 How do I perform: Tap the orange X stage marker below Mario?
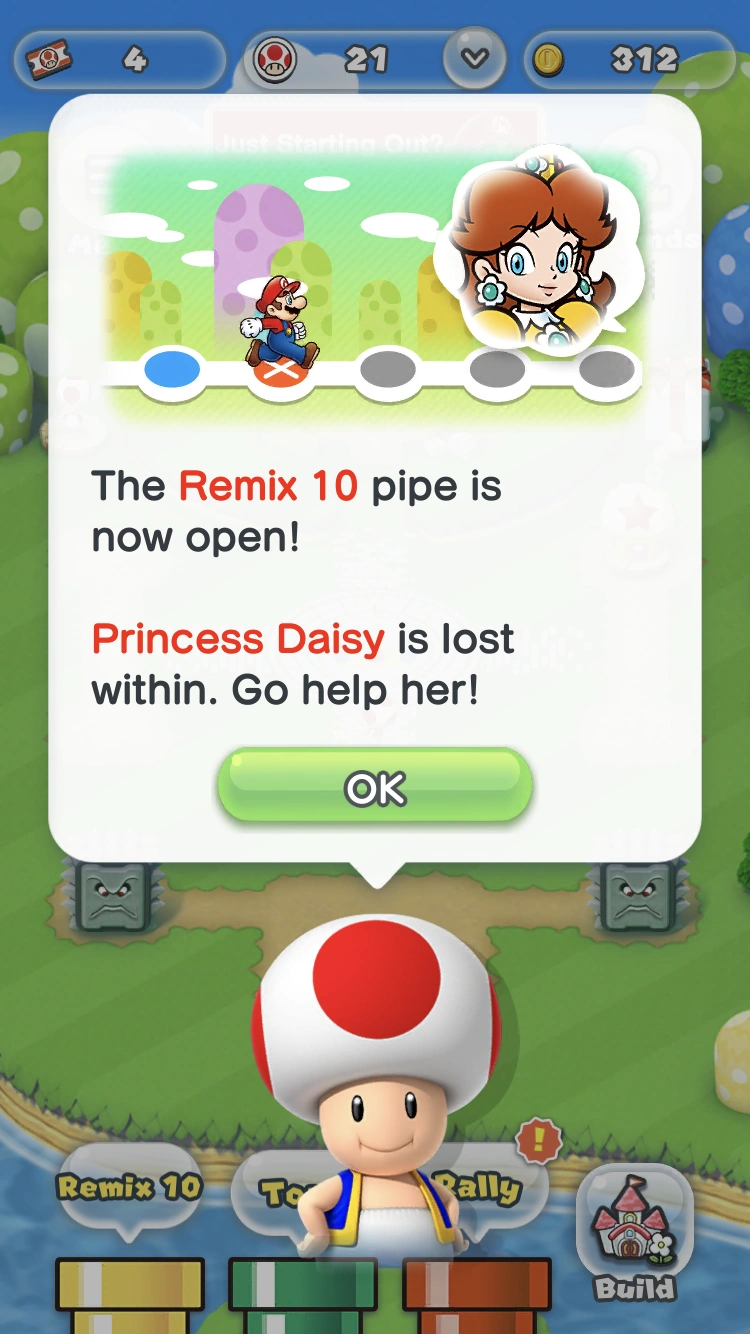click(278, 371)
